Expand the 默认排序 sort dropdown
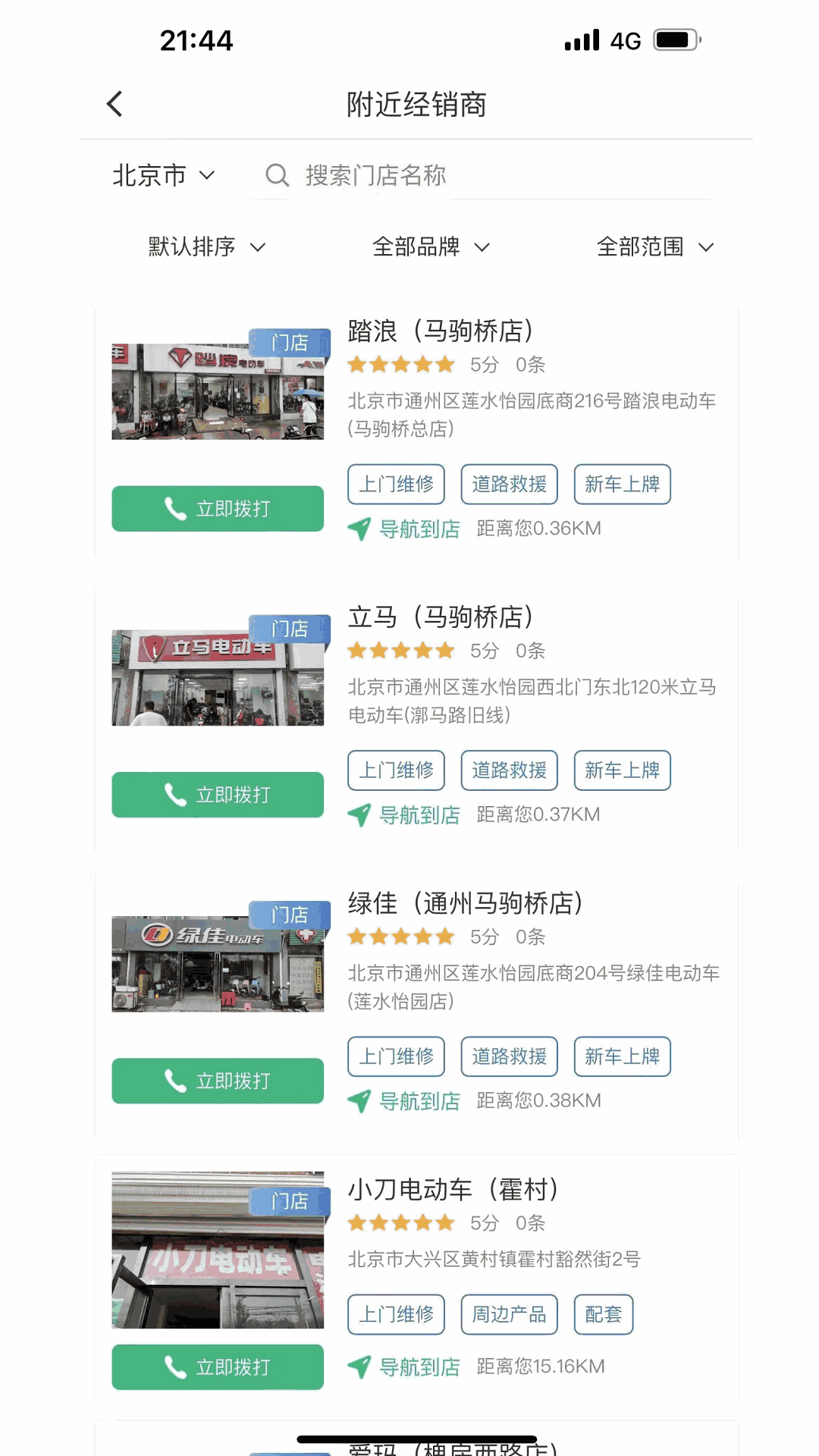The width and height of the screenshot is (819, 1456). (x=206, y=247)
